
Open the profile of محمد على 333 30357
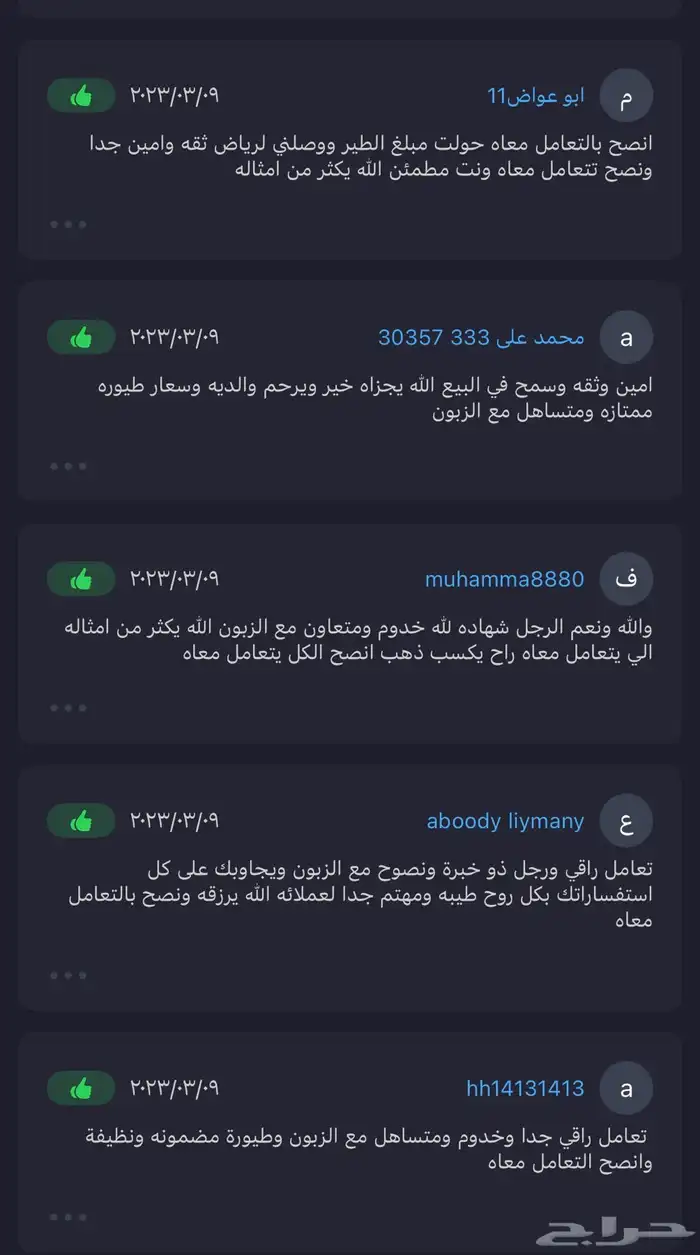[480, 338]
